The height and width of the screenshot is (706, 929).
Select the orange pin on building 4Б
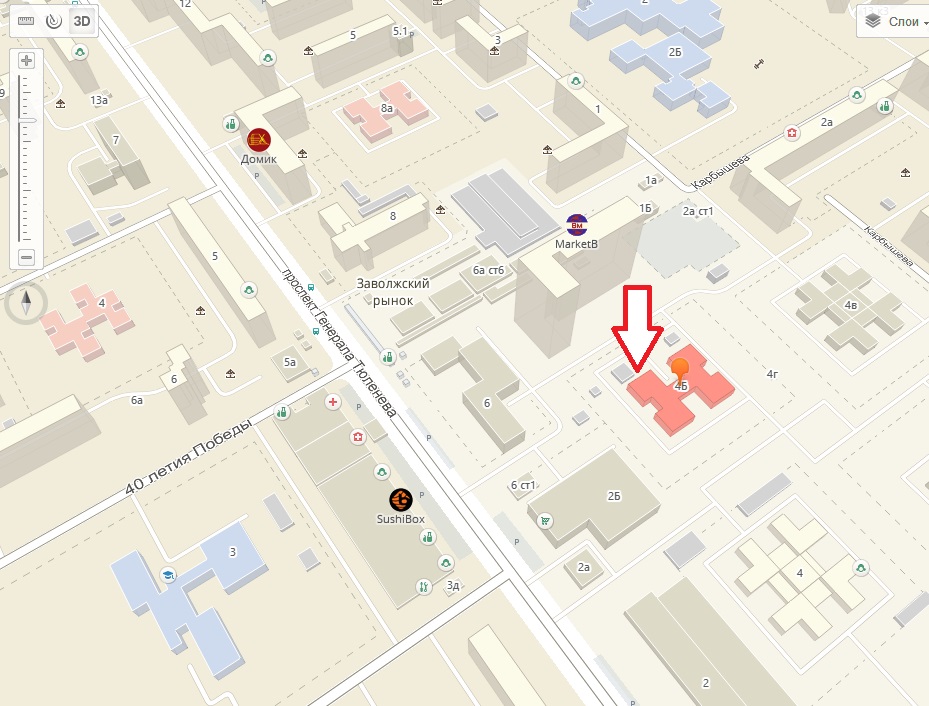[679, 368]
